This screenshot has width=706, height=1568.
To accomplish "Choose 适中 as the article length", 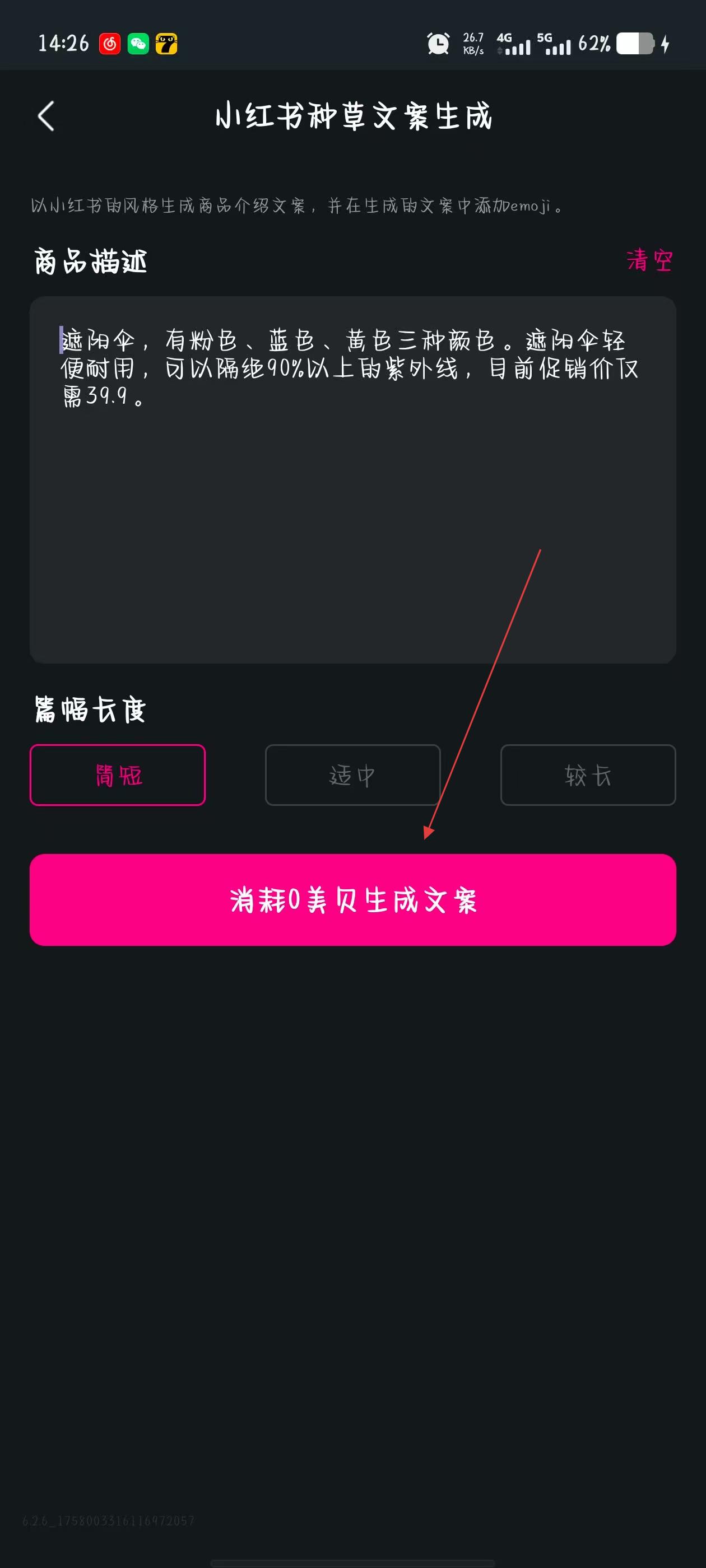I will 352,775.
